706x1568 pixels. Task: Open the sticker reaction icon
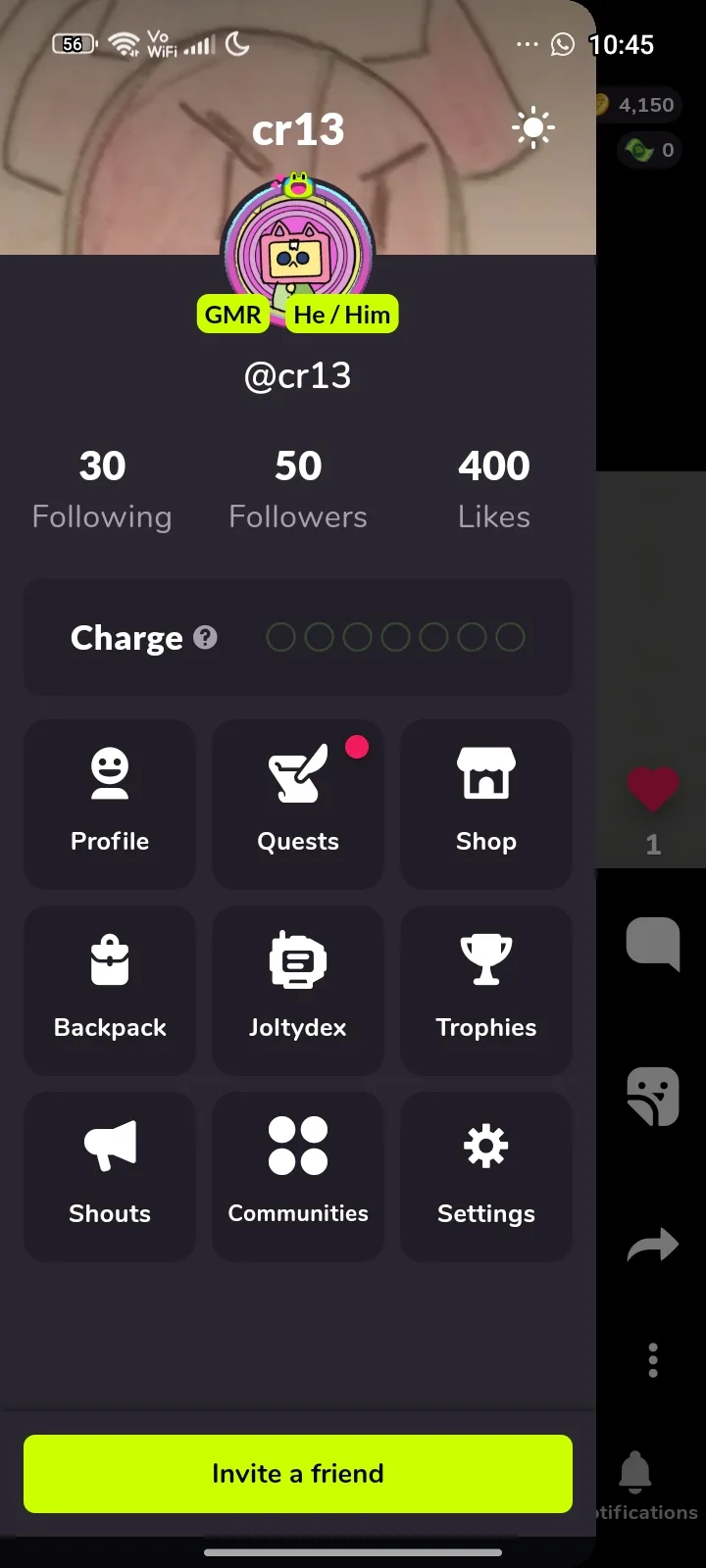click(653, 1096)
